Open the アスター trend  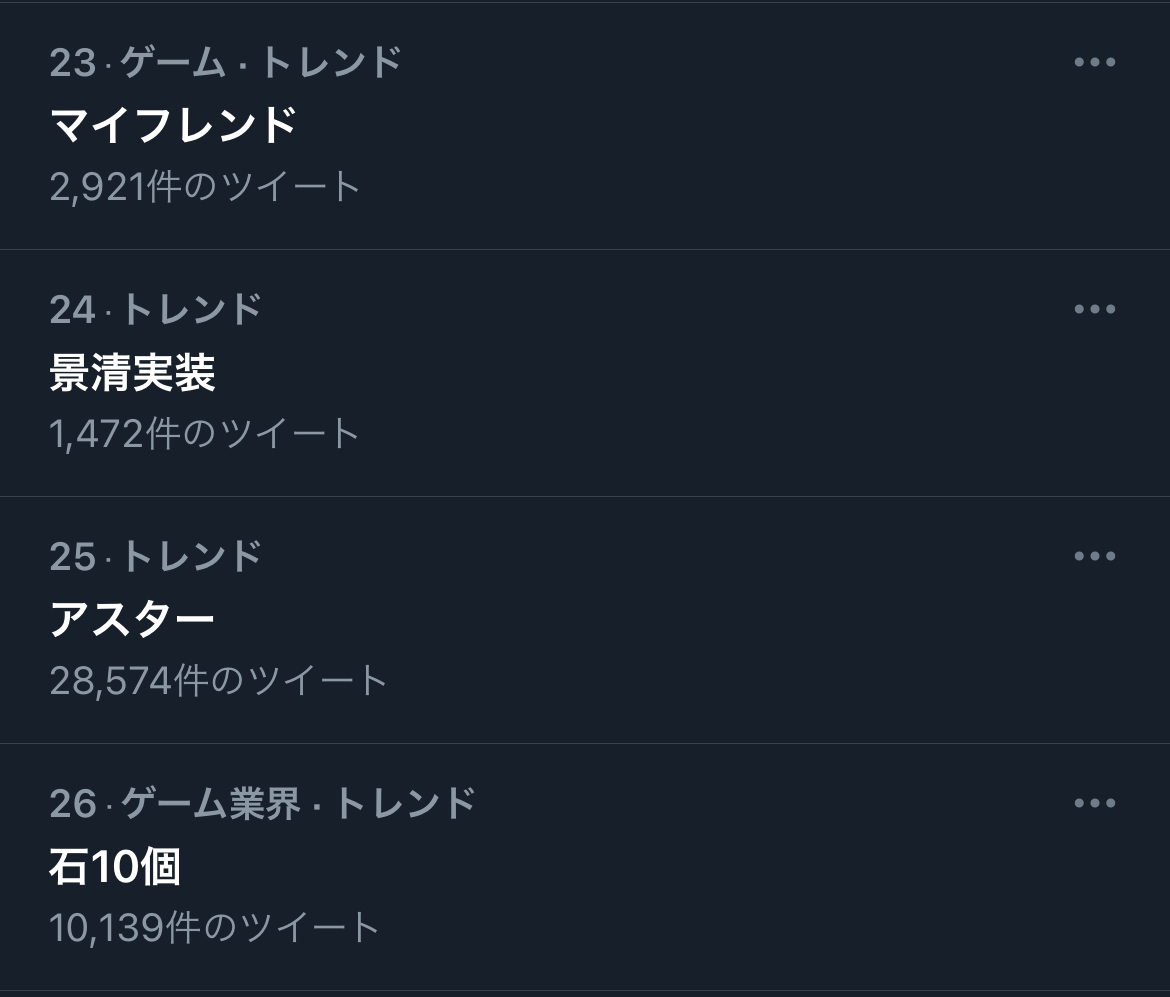(132, 619)
